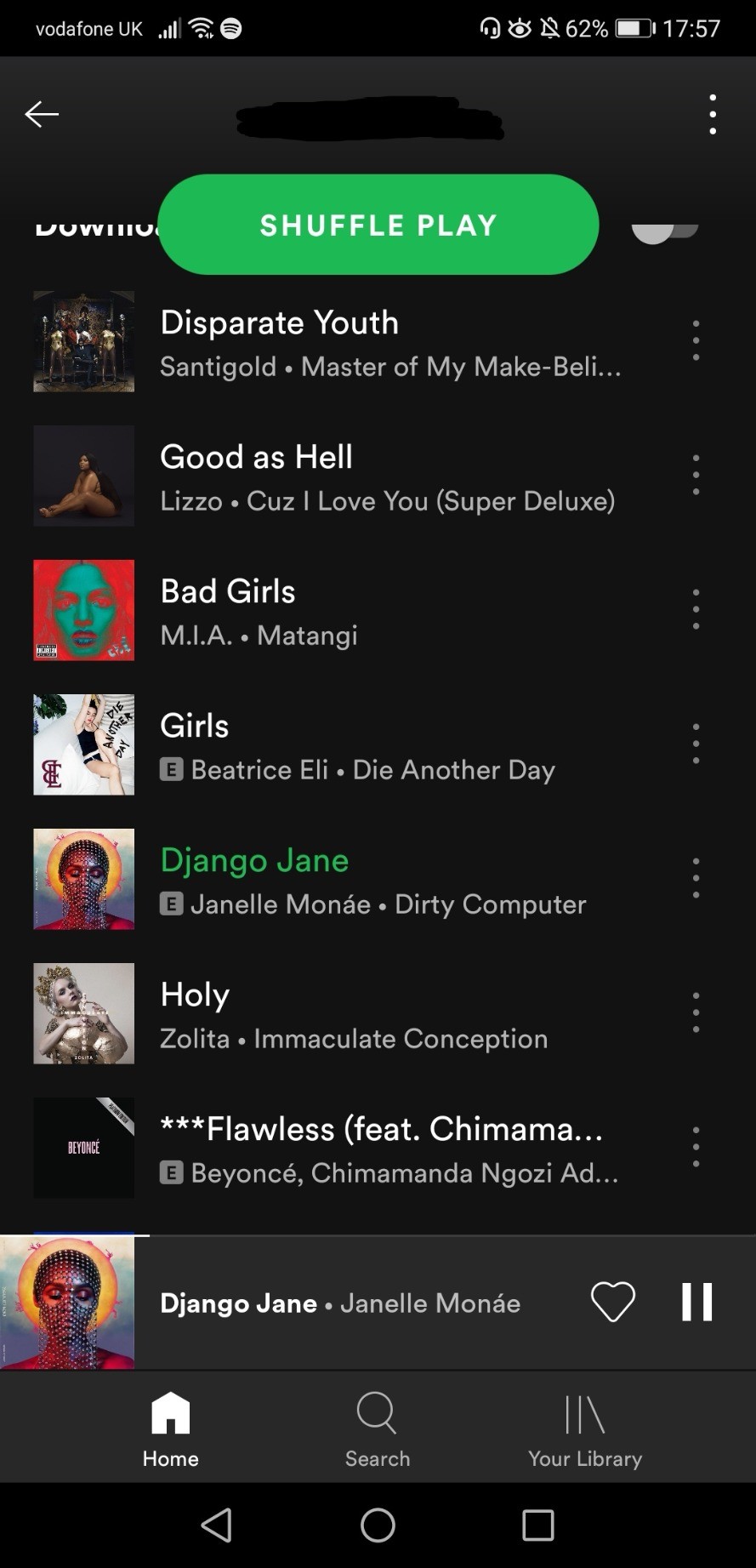Open the now playing bar

(x=340, y=1303)
